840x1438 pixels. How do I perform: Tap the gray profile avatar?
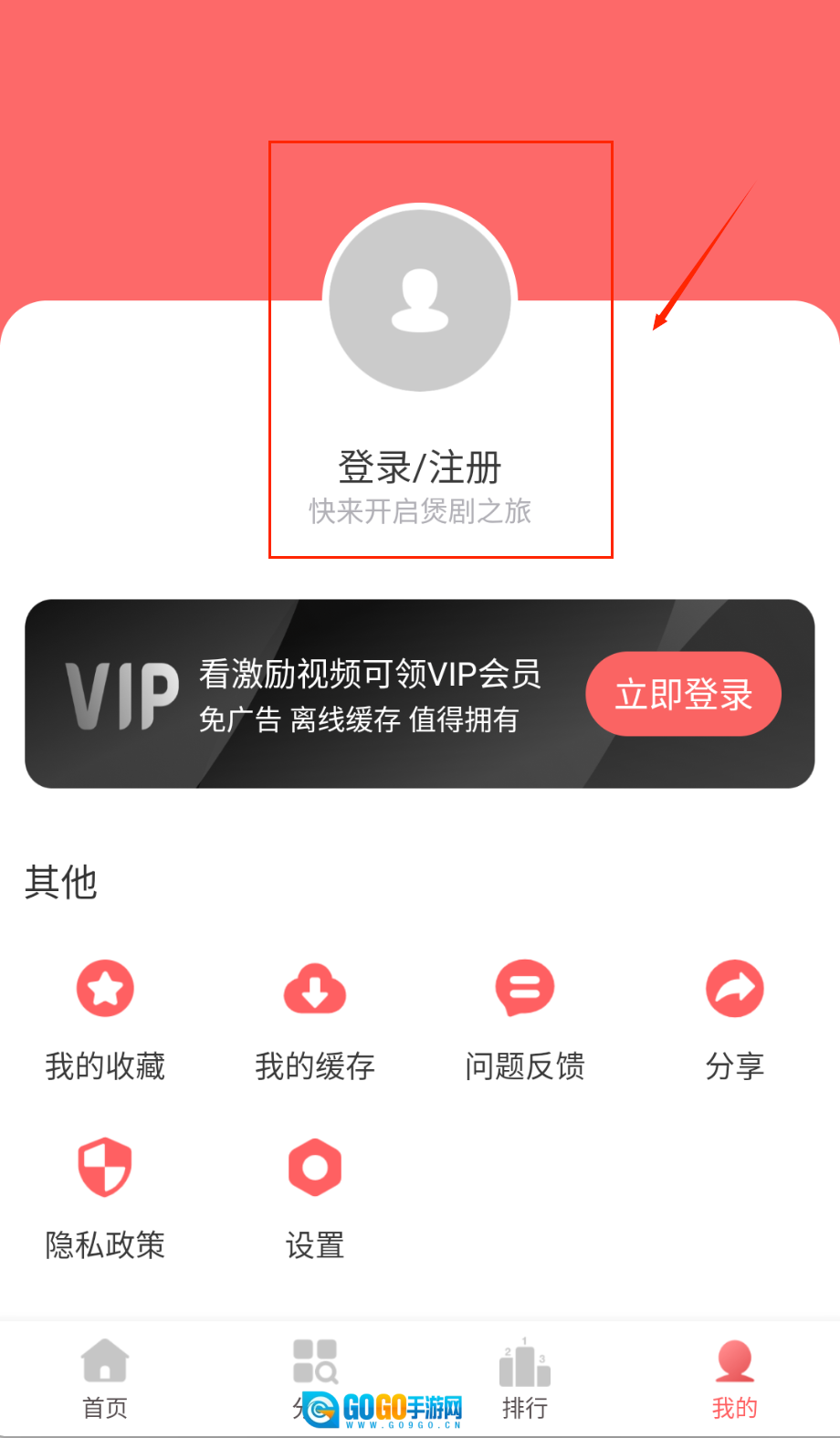[x=420, y=299]
